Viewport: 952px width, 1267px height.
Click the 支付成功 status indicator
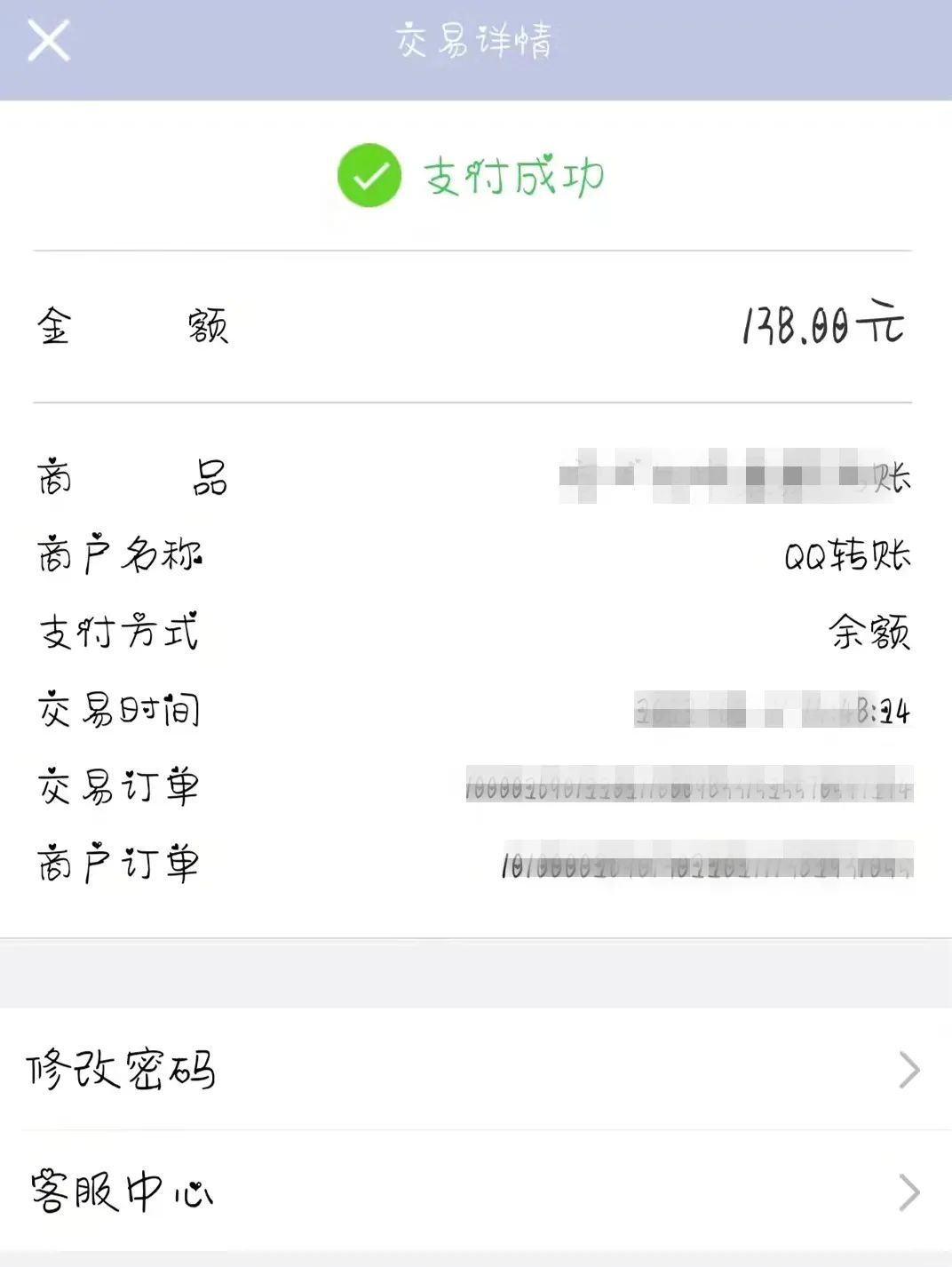pyautogui.click(x=515, y=177)
